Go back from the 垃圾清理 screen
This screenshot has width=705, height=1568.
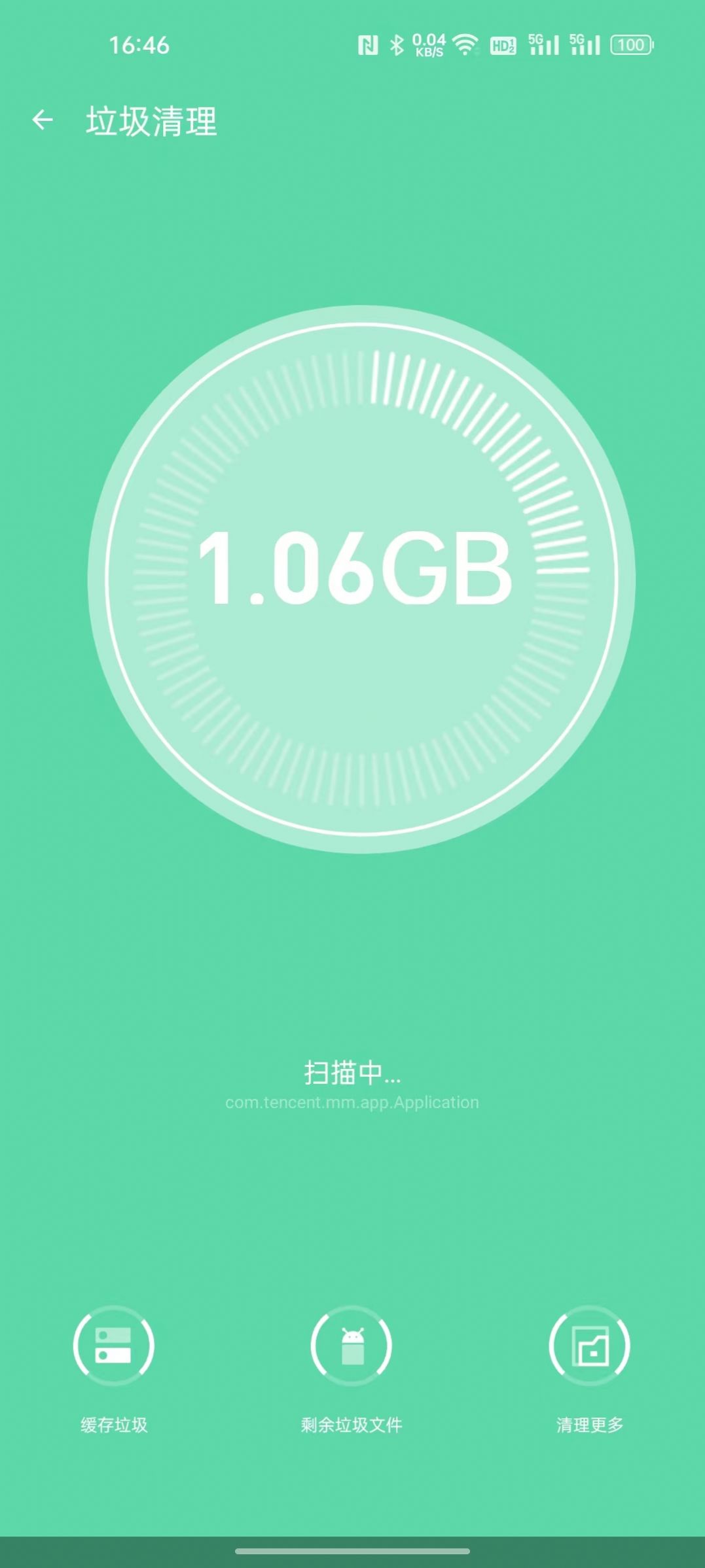coord(43,120)
